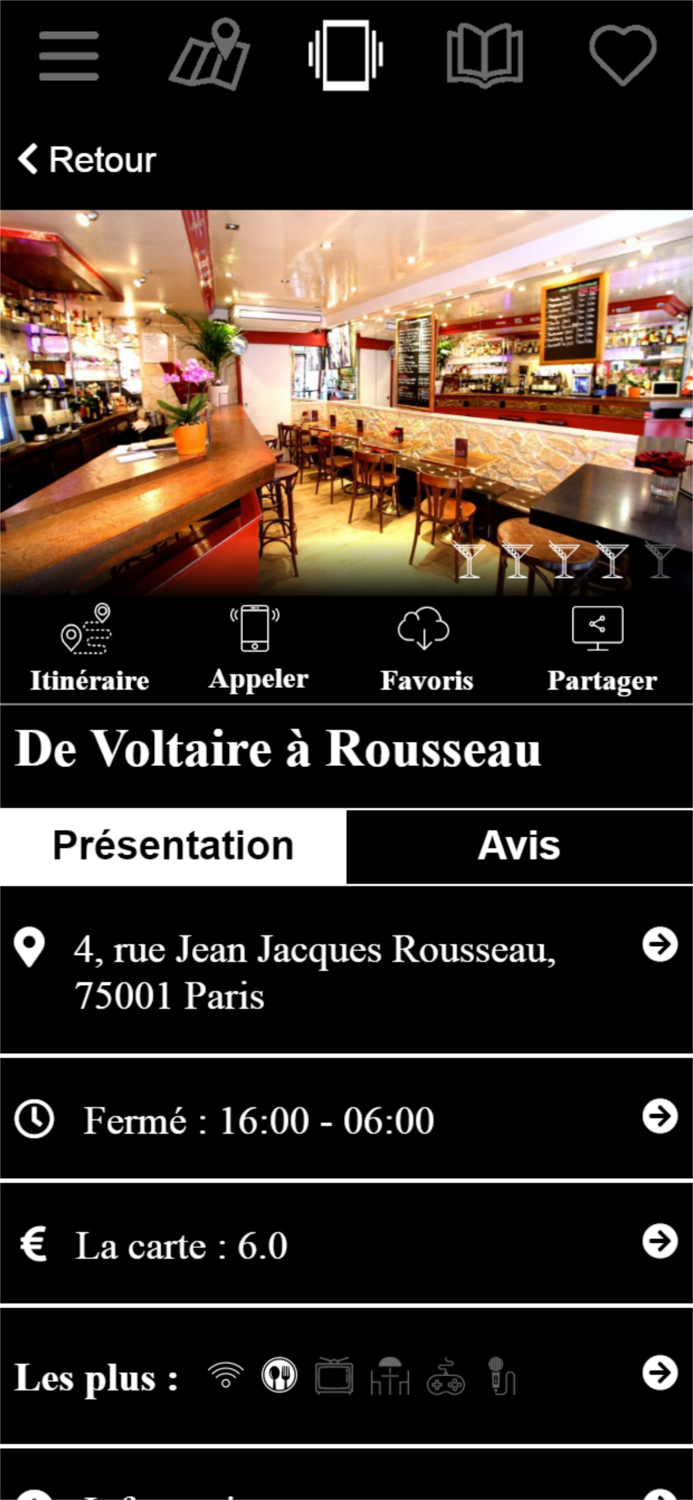Call the bar with Appeler
693x1500 pixels.
point(257,648)
